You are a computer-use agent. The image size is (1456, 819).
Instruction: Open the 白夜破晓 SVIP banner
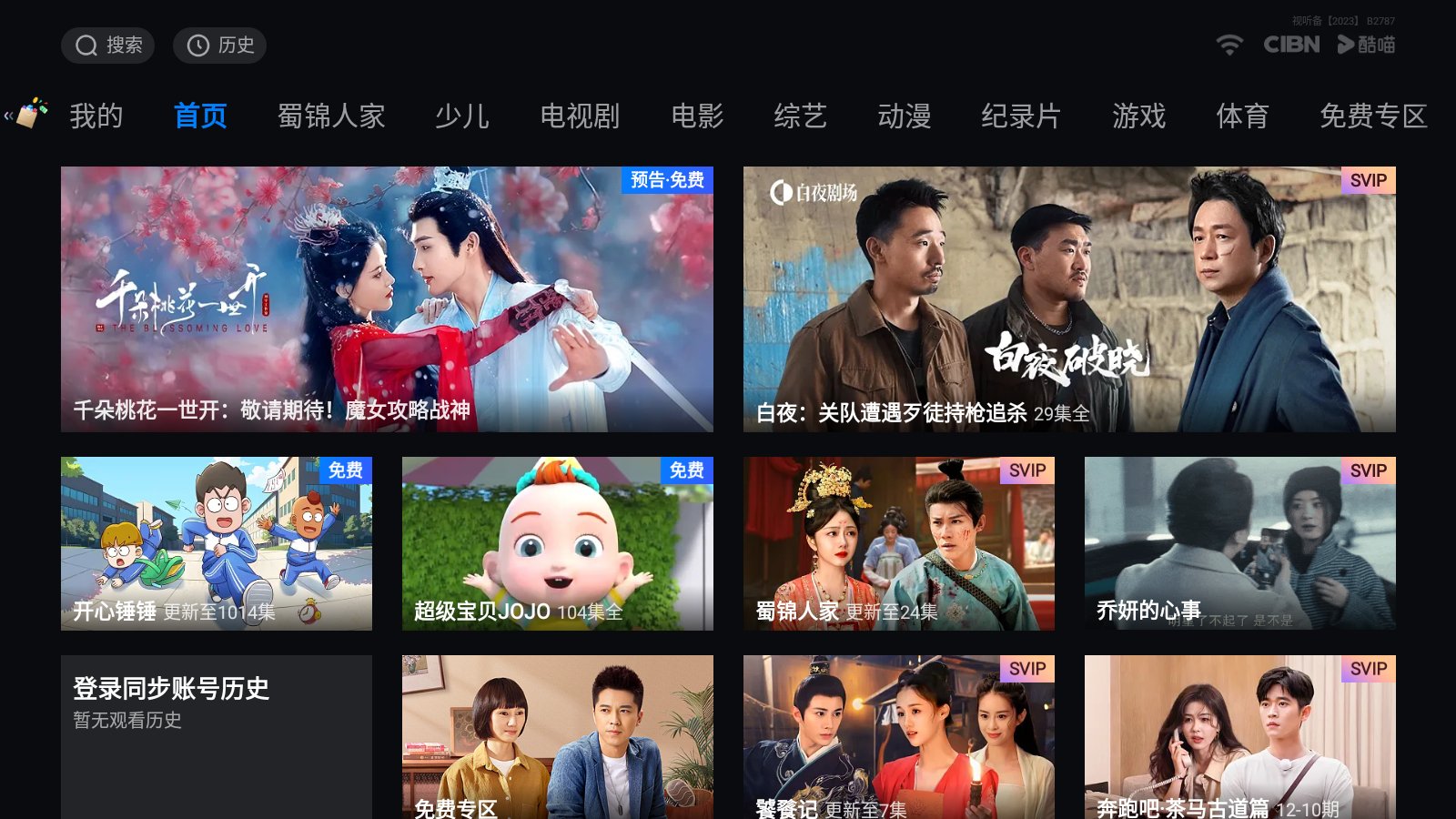tap(1069, 298)
